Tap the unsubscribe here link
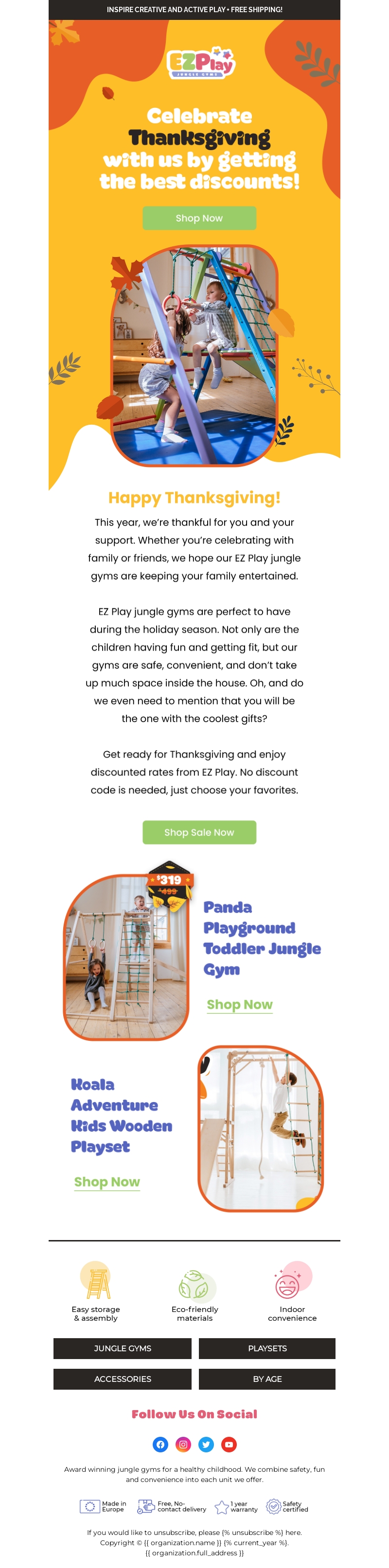This screenshot has height=1568, width=389. pyautogui.click(x=293, y=1532)
